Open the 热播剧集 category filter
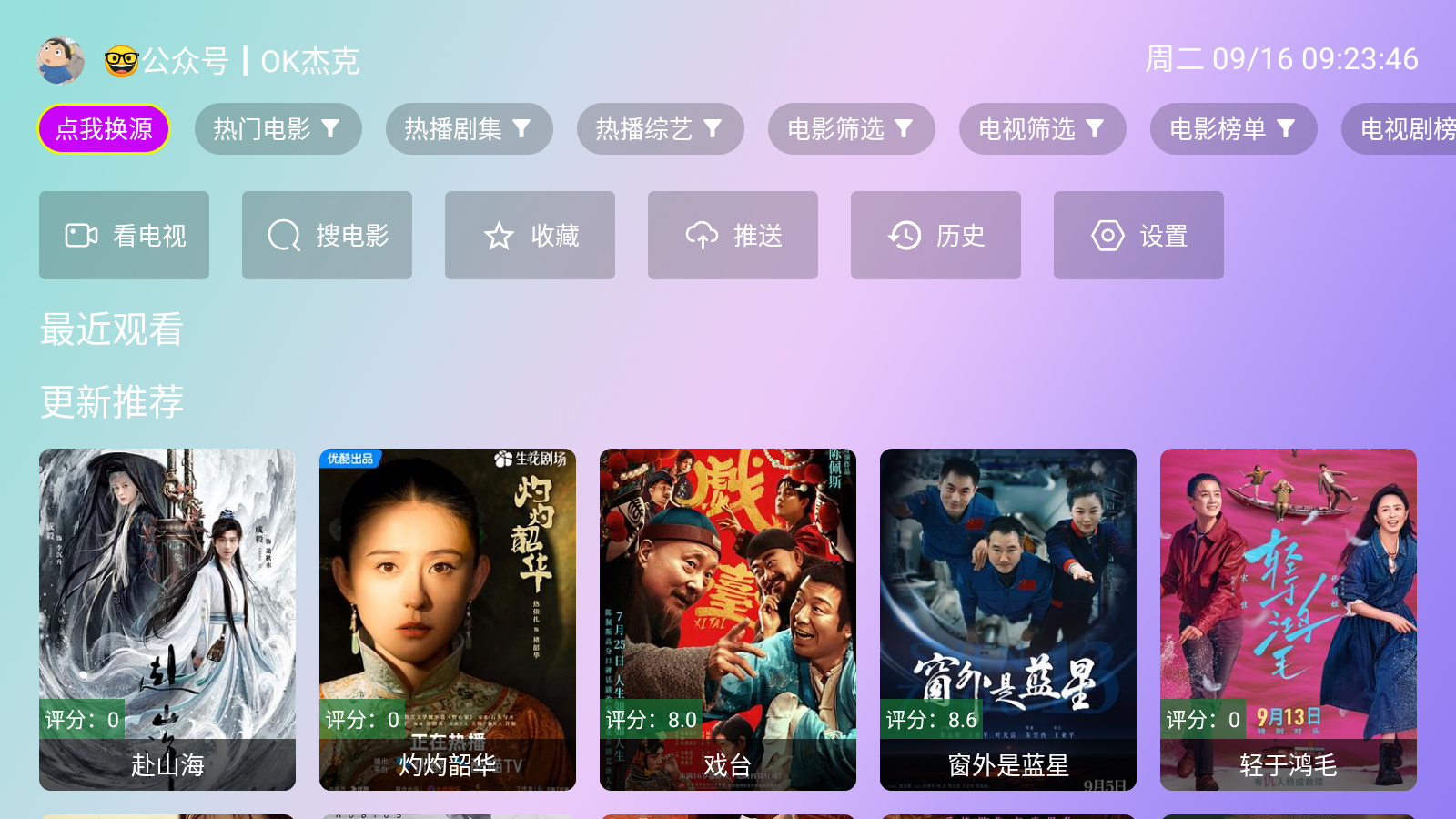 [x=469, y=129]
